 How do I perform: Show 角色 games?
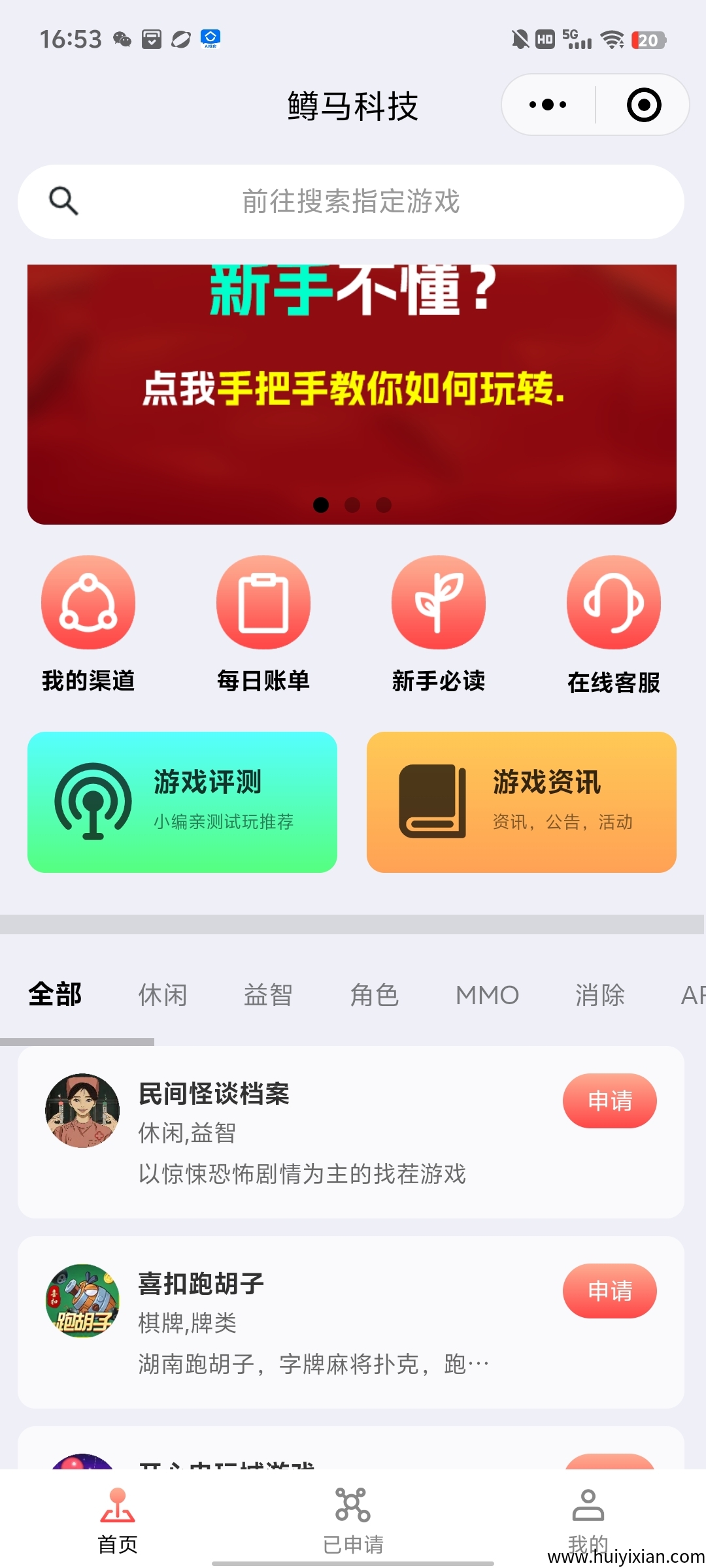pyautogui.click(x=375, y=995)
